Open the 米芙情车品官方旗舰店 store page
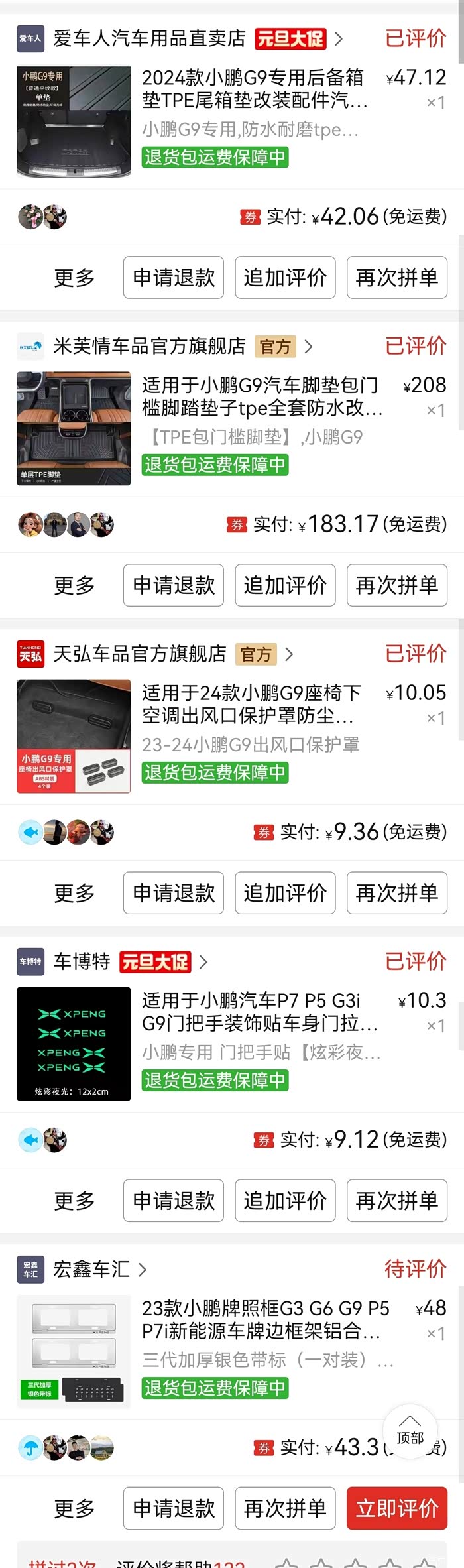Viewport: 464px width, 1568px height. click(149, 346)
